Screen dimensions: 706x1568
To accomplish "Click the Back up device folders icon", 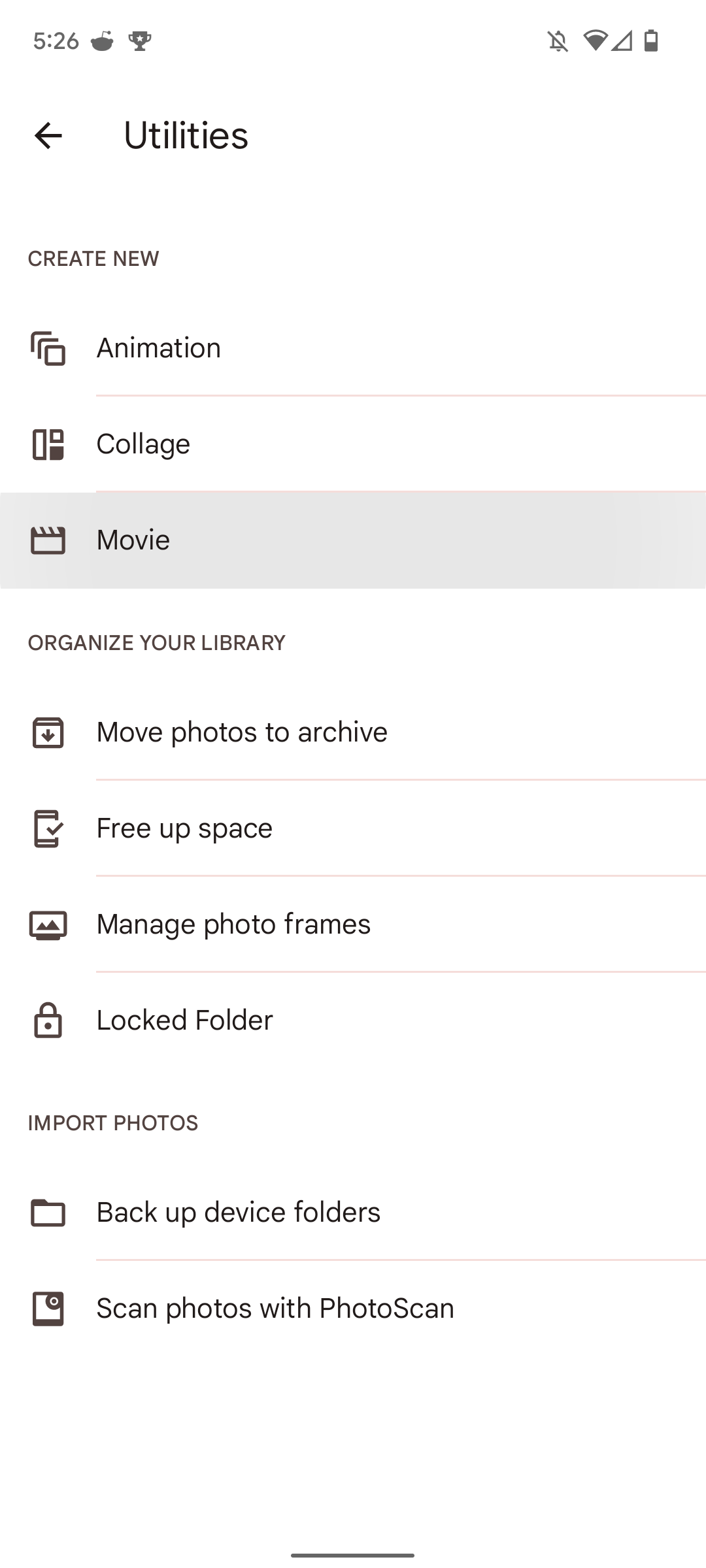I will pyautogui.click(x=47, y=1211).
